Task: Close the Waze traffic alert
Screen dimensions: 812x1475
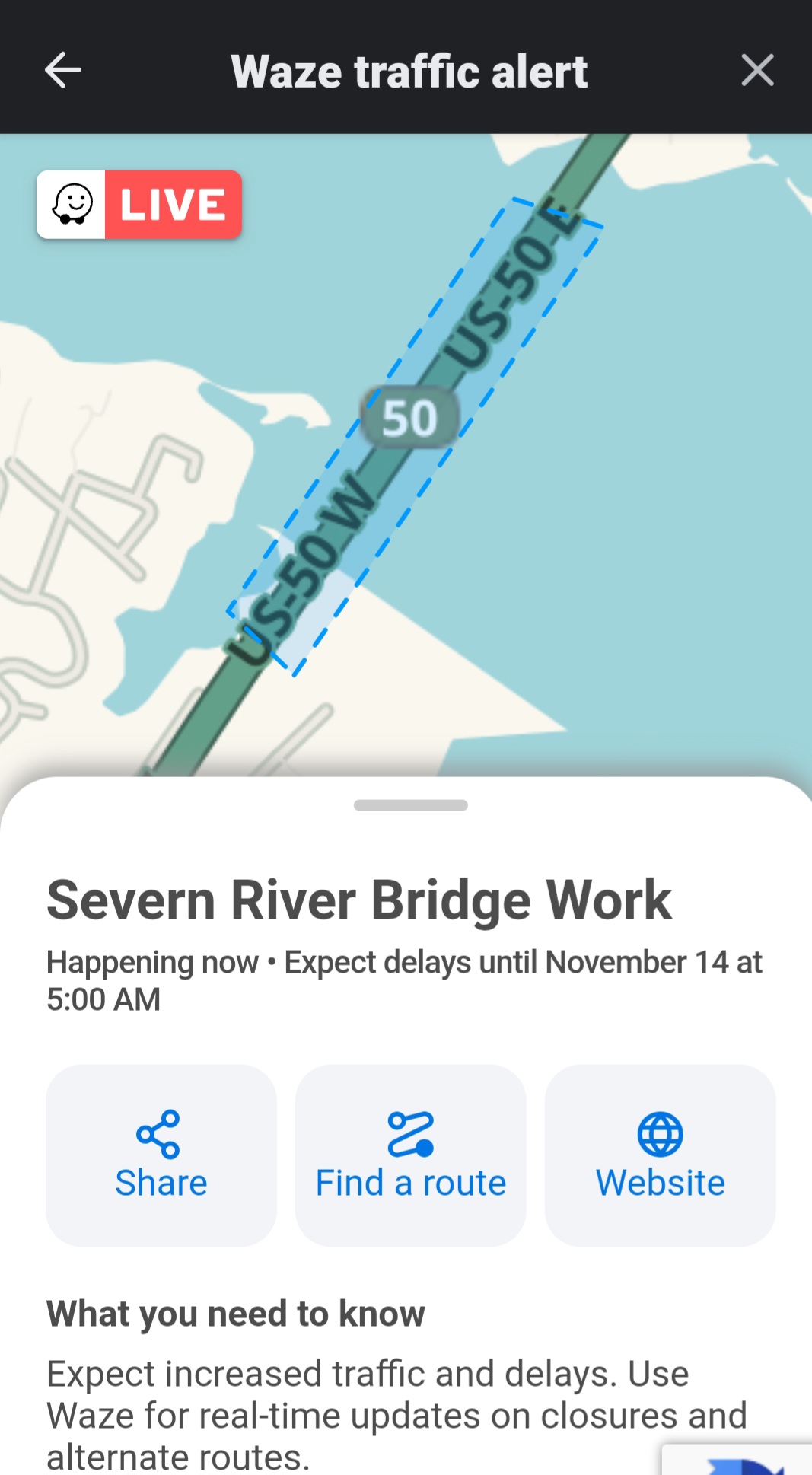Action: [x=757, y=71]
